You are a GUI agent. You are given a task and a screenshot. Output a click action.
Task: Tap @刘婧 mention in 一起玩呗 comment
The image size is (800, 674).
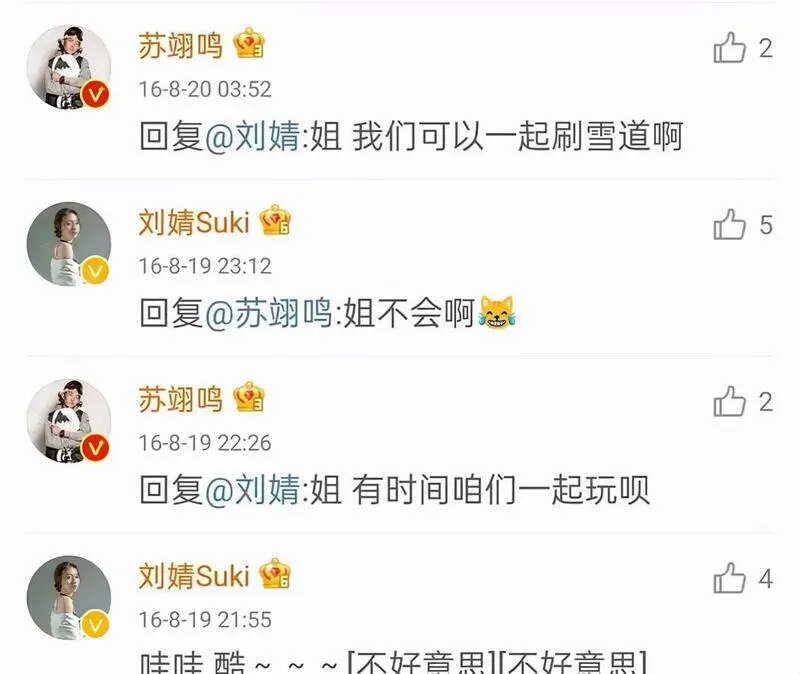pos(253,490)
